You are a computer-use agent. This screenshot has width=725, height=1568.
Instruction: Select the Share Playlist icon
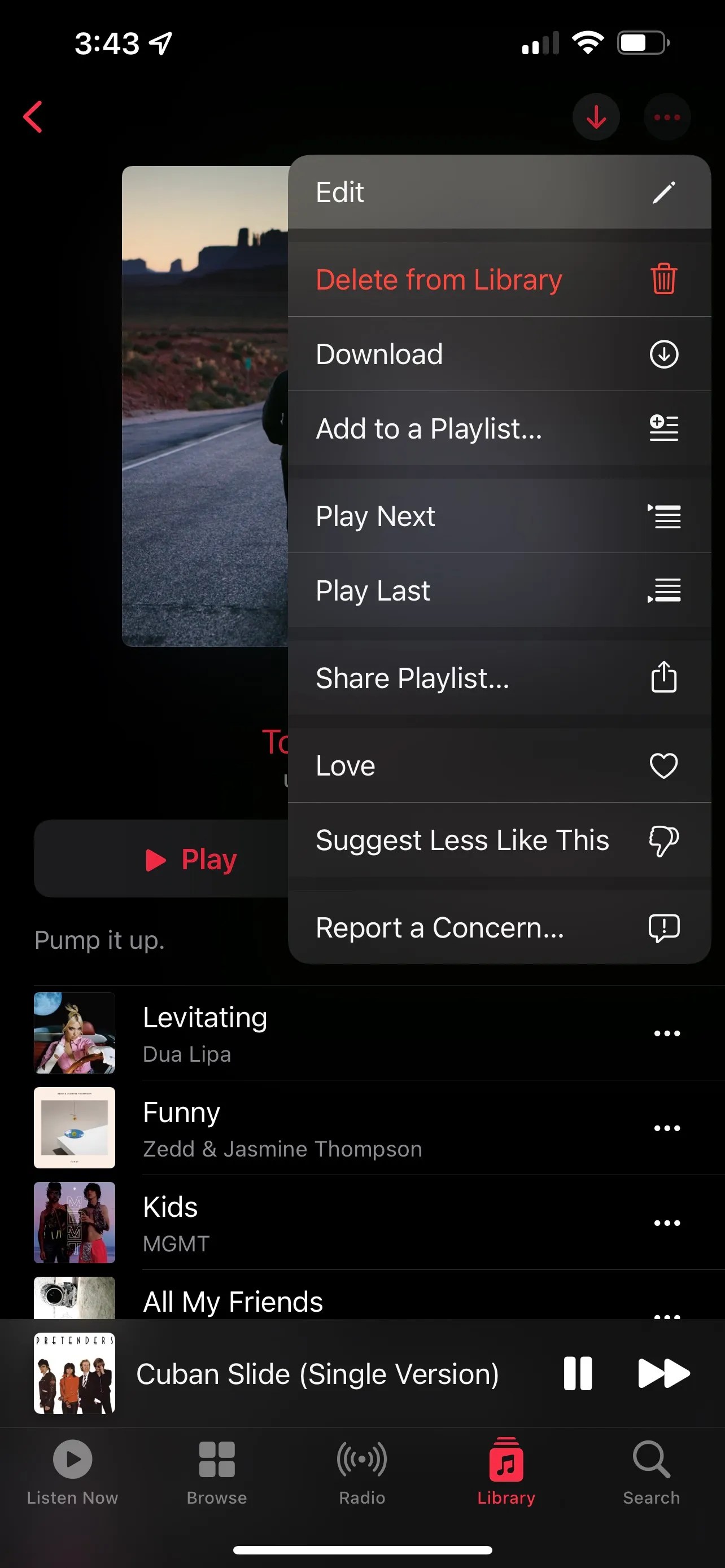(663, 677)
